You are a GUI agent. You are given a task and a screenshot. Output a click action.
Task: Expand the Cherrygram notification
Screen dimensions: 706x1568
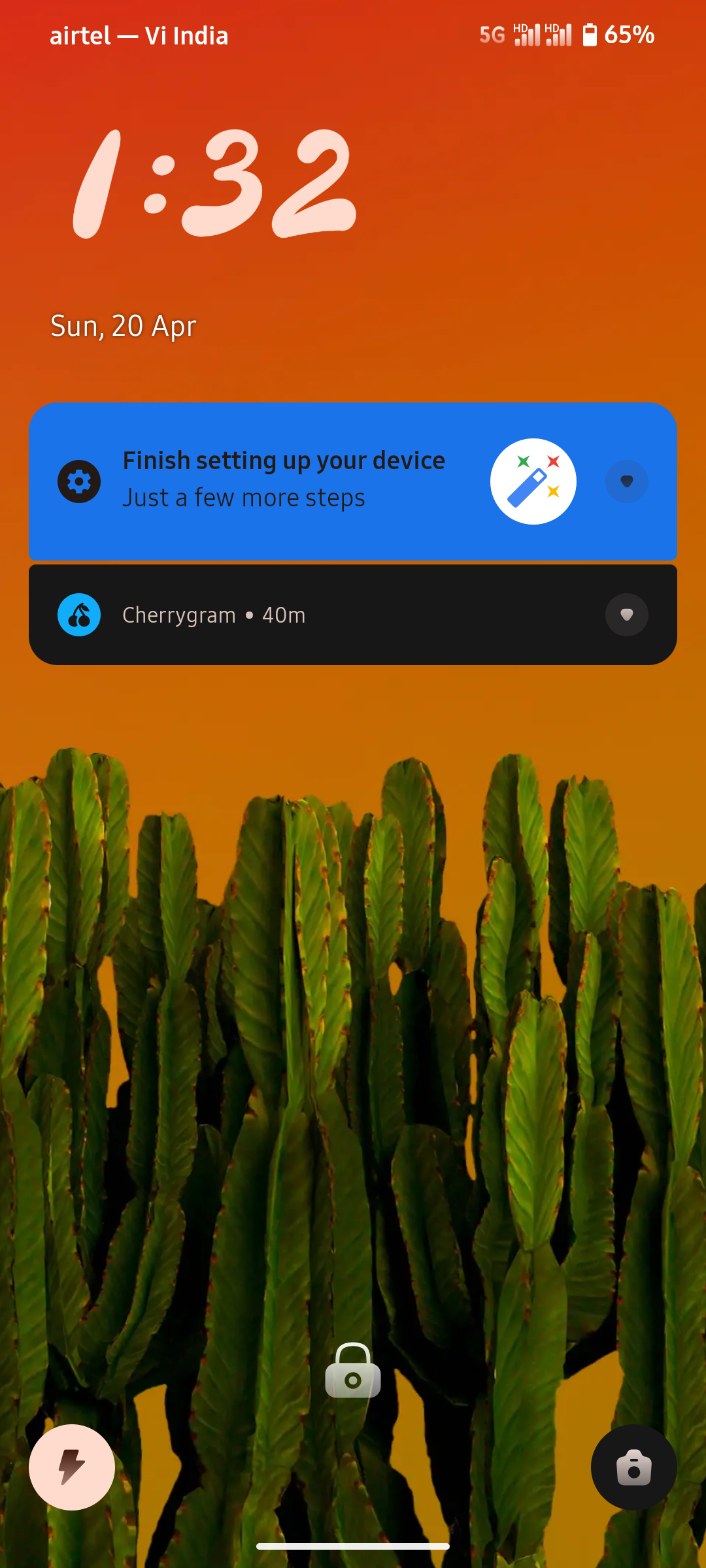(626, 615)
